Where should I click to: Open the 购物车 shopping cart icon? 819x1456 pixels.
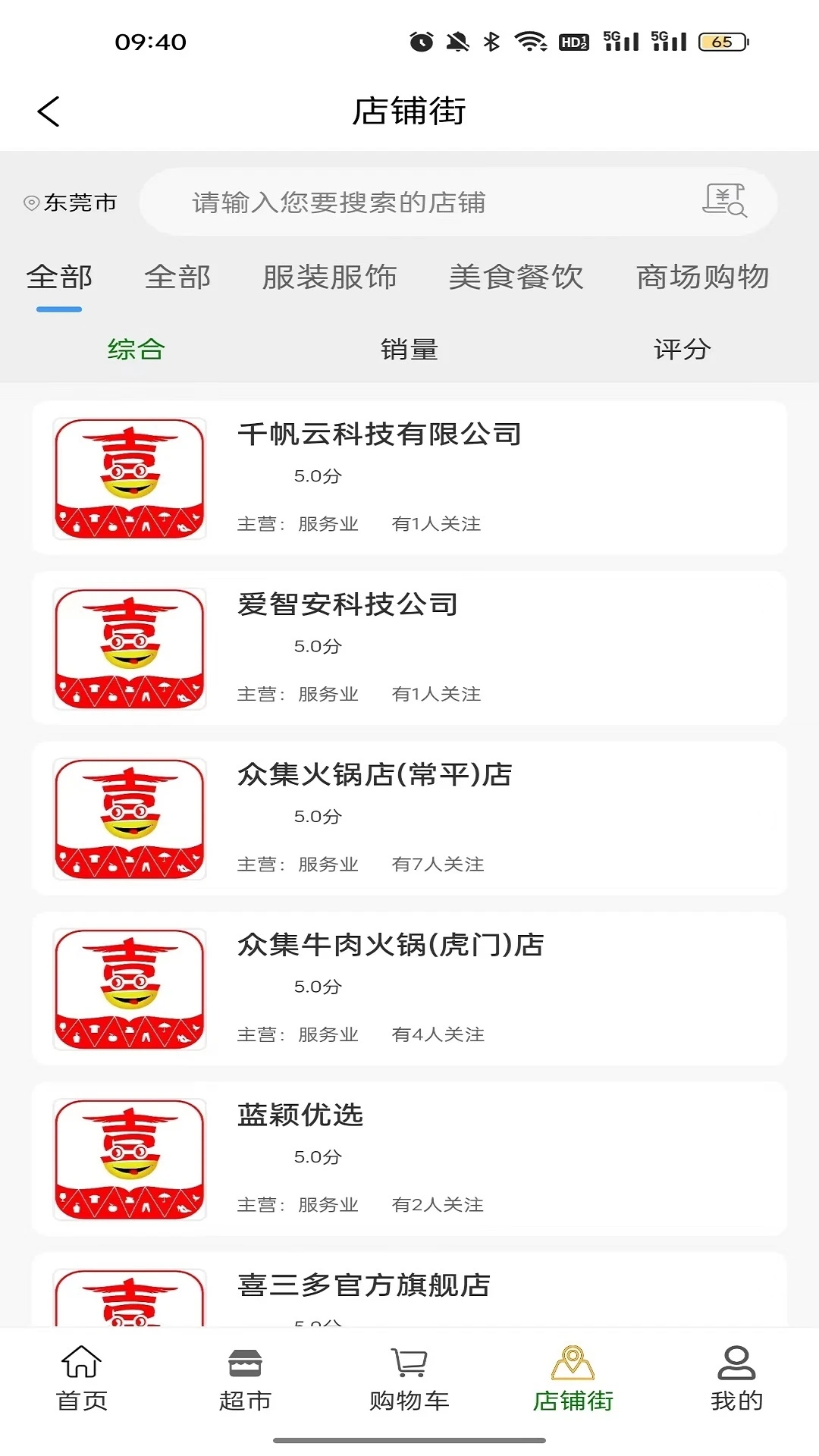(409, 1361)
